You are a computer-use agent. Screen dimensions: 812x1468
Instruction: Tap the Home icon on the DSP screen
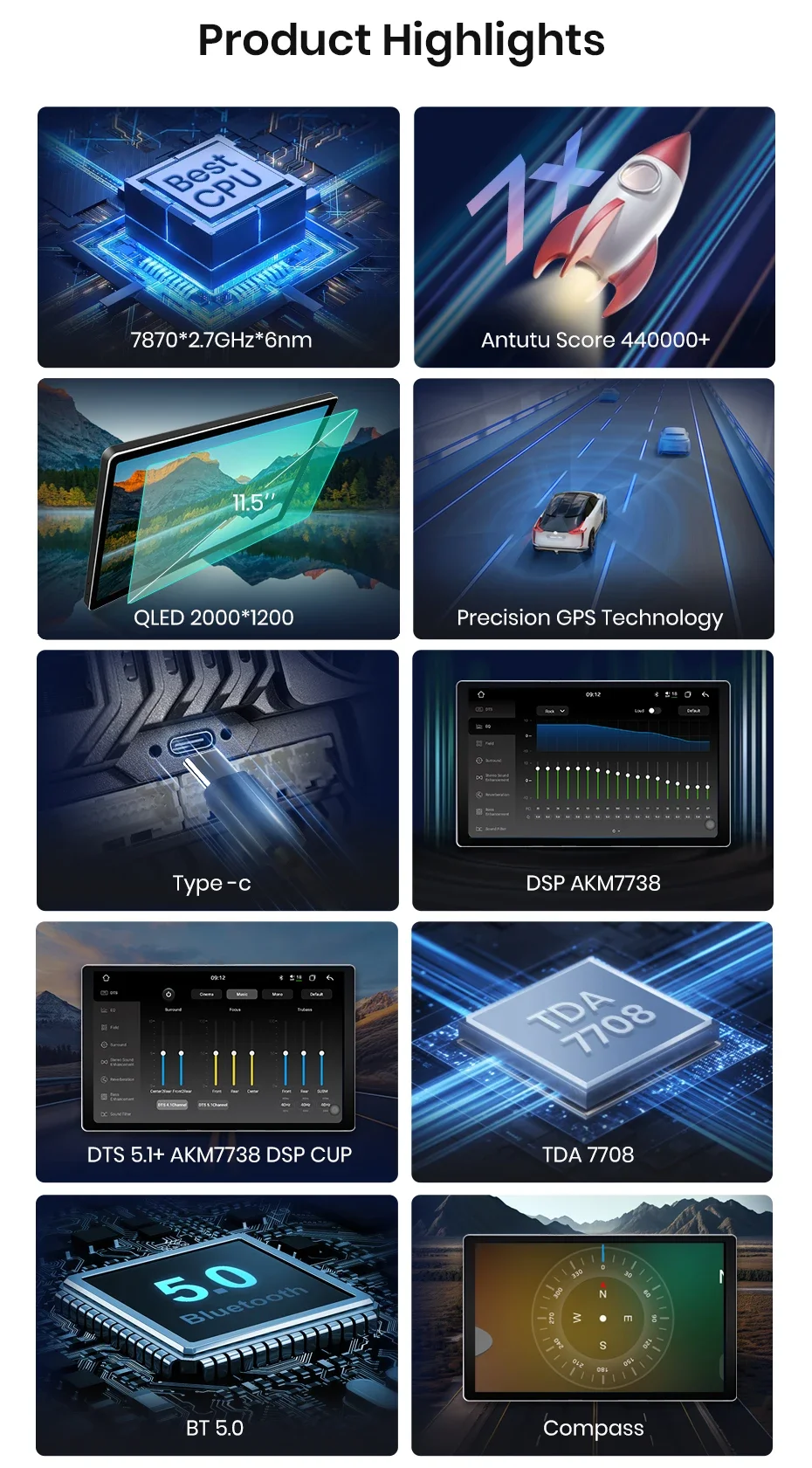[481, 694]
